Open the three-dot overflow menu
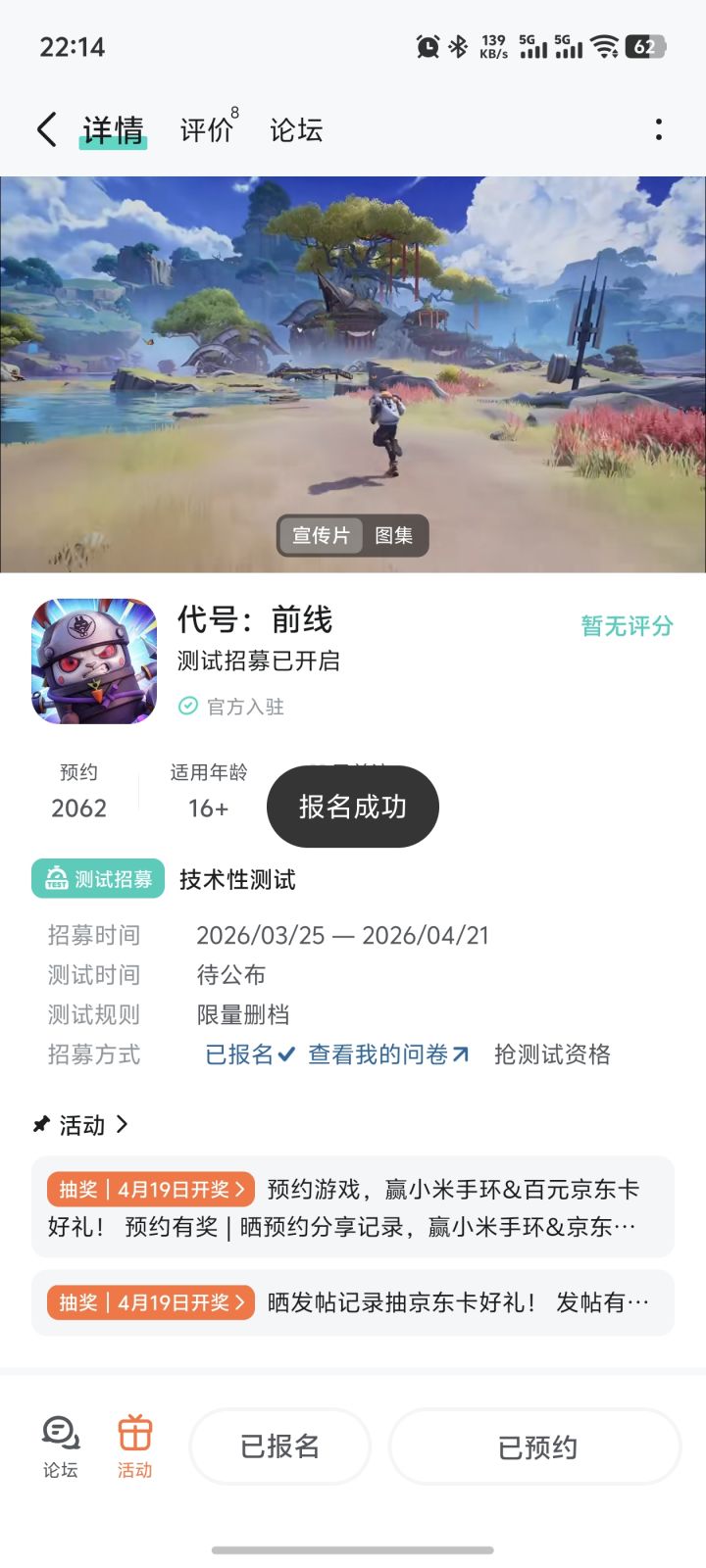The image size is (706, 1568). point(658,129)
